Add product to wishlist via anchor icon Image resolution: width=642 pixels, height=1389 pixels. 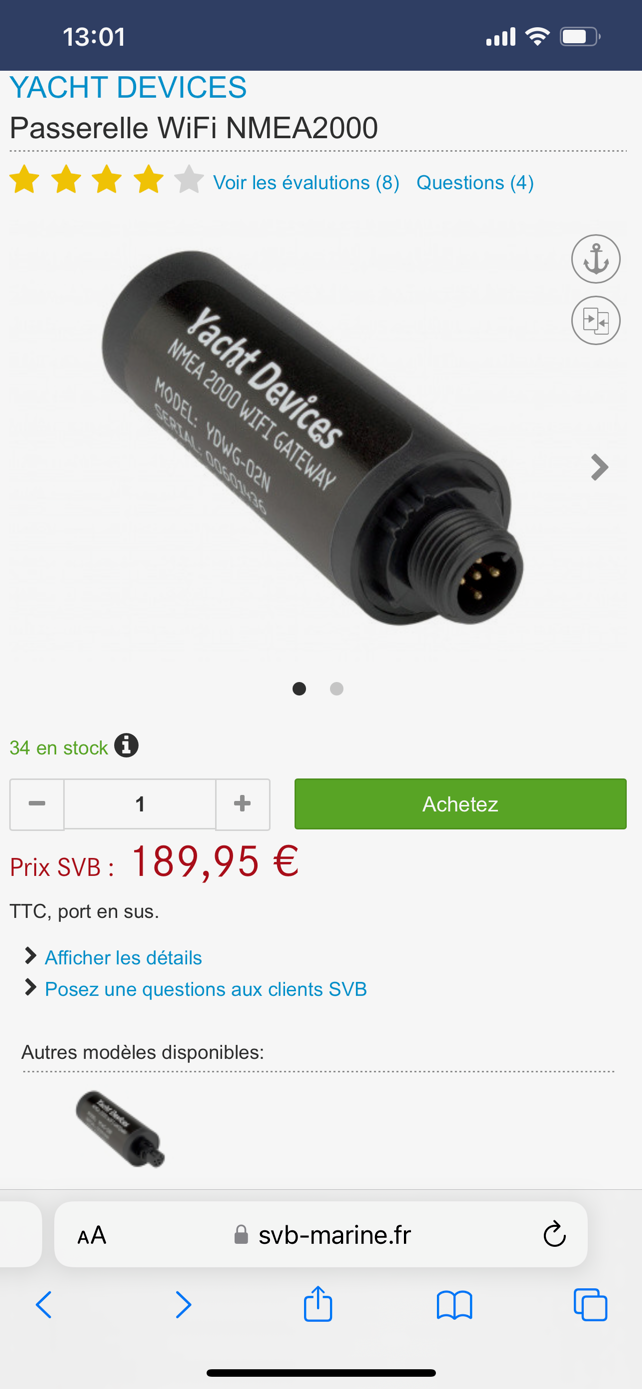(596, 259)
